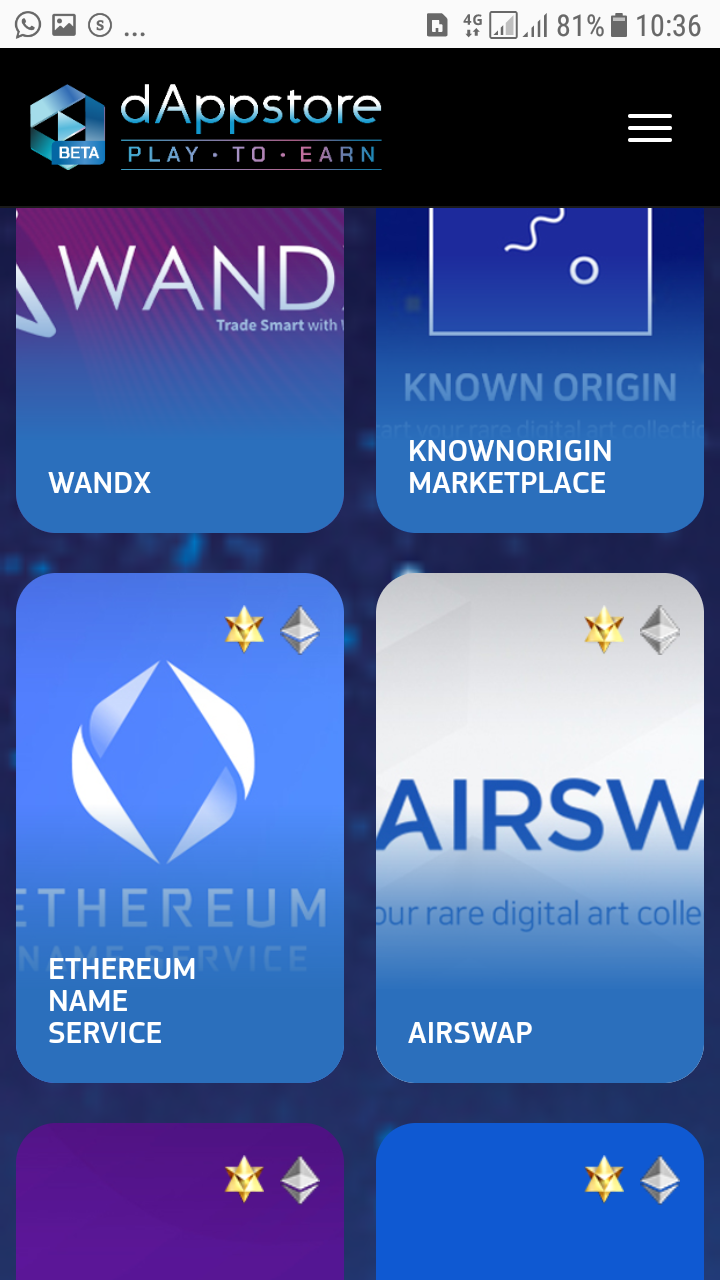
Task: Go to dAppstore home via logo
Action: point(206,127)
